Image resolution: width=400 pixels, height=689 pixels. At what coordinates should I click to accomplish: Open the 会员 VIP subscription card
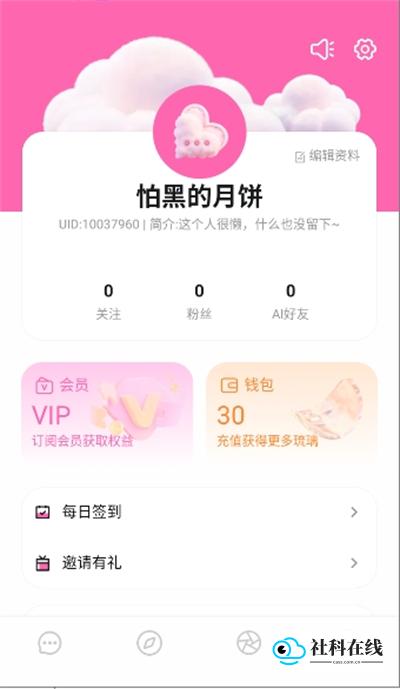pos(107,409)
